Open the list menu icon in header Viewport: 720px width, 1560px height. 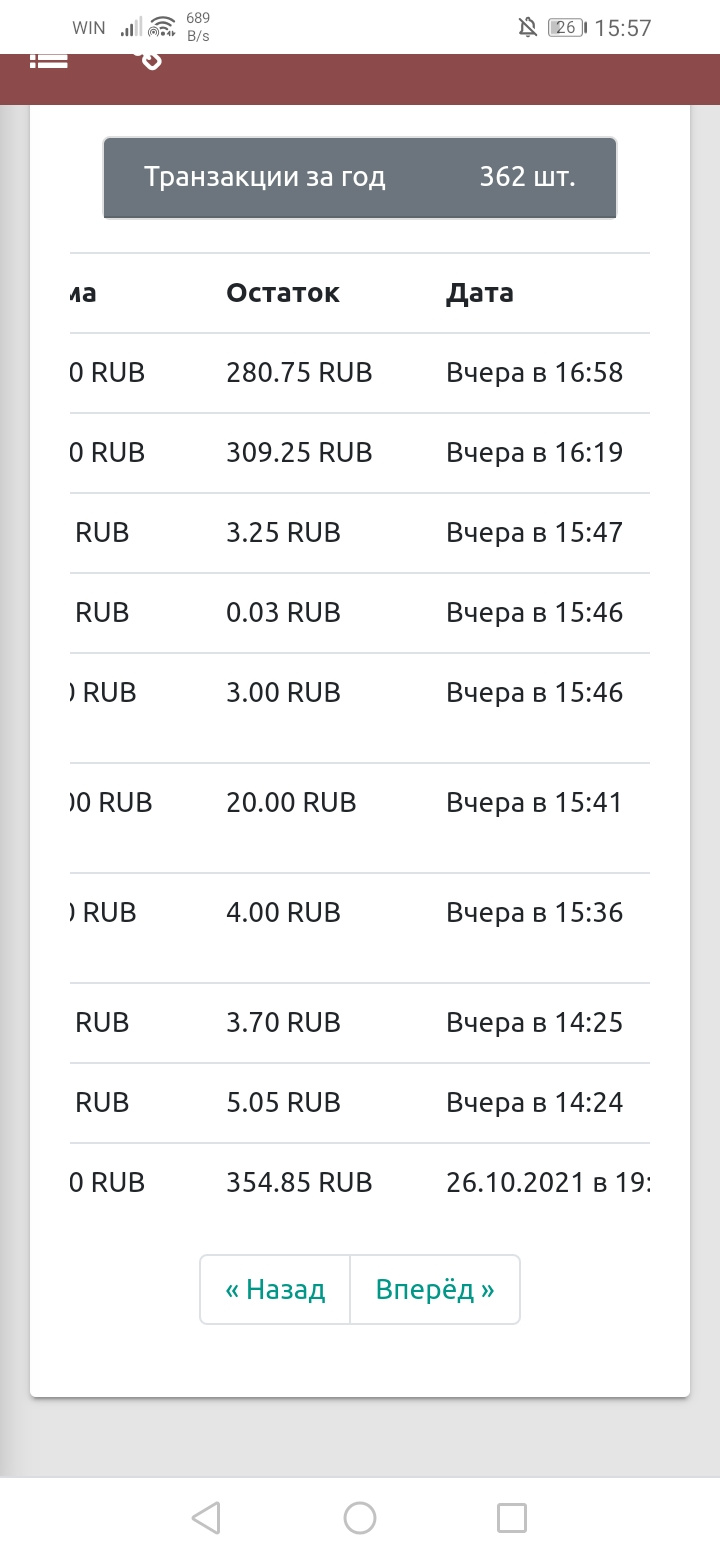point(49,60)
